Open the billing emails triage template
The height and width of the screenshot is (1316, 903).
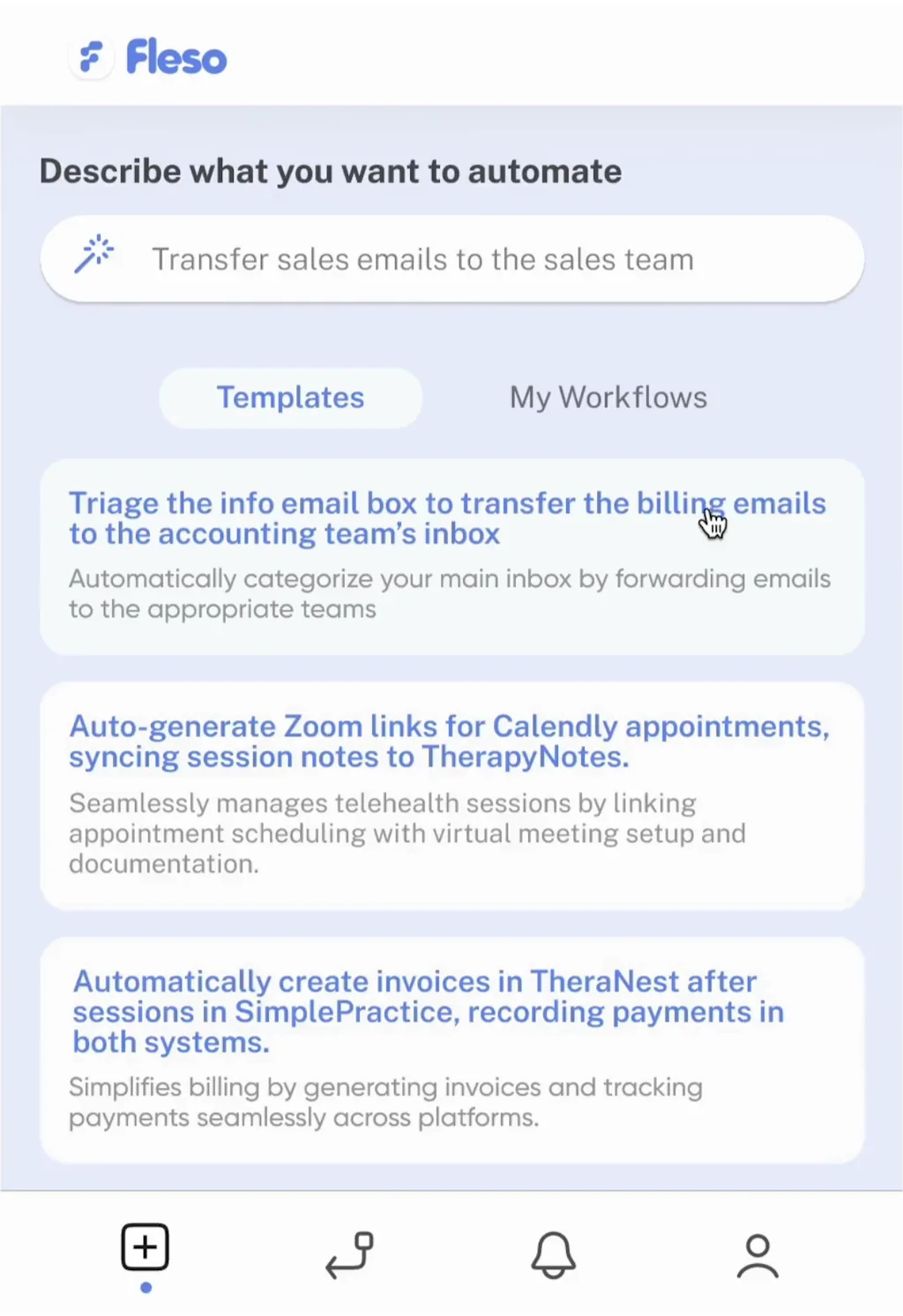tap(451, 555)
